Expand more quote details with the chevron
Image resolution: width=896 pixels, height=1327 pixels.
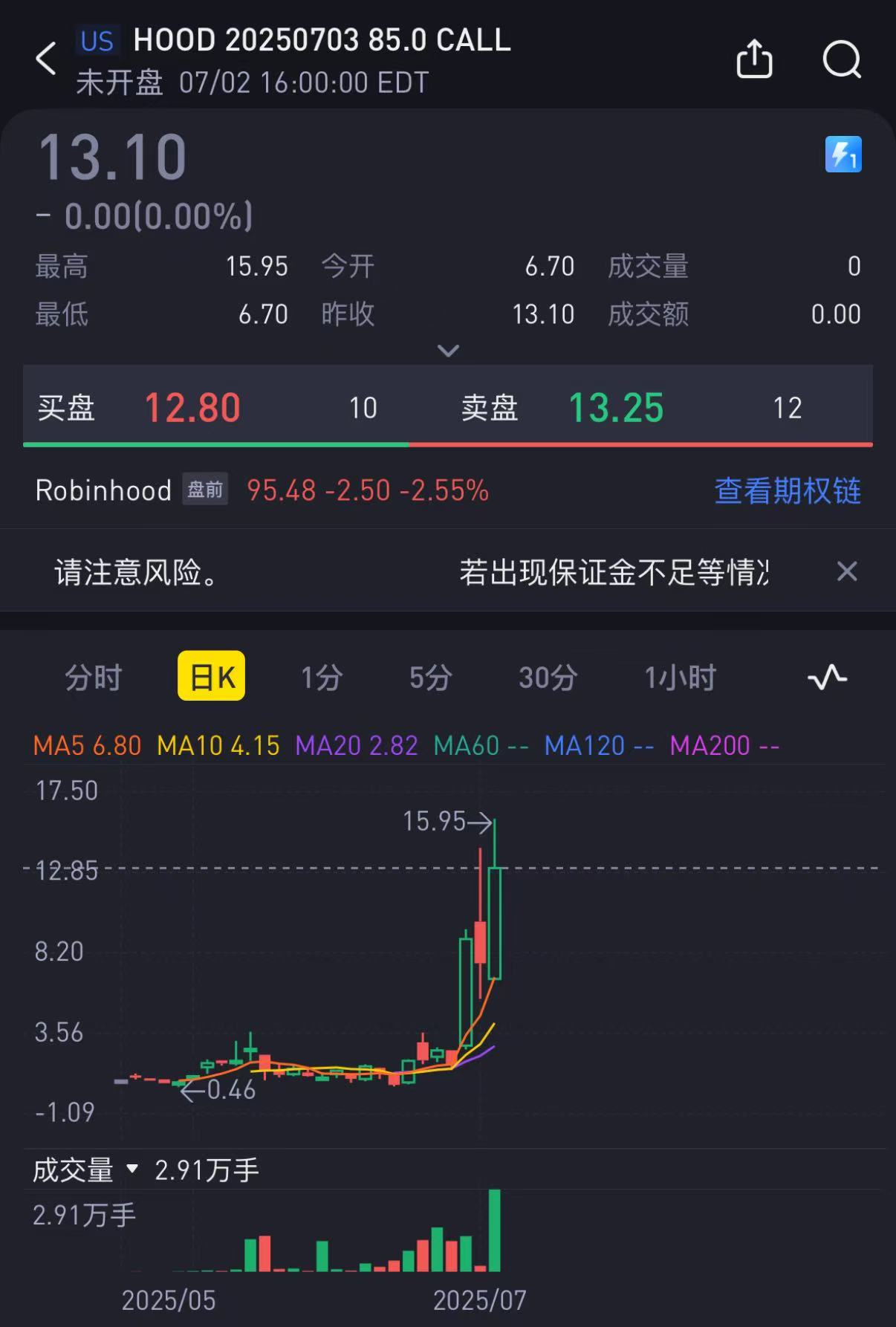point(448,351)
